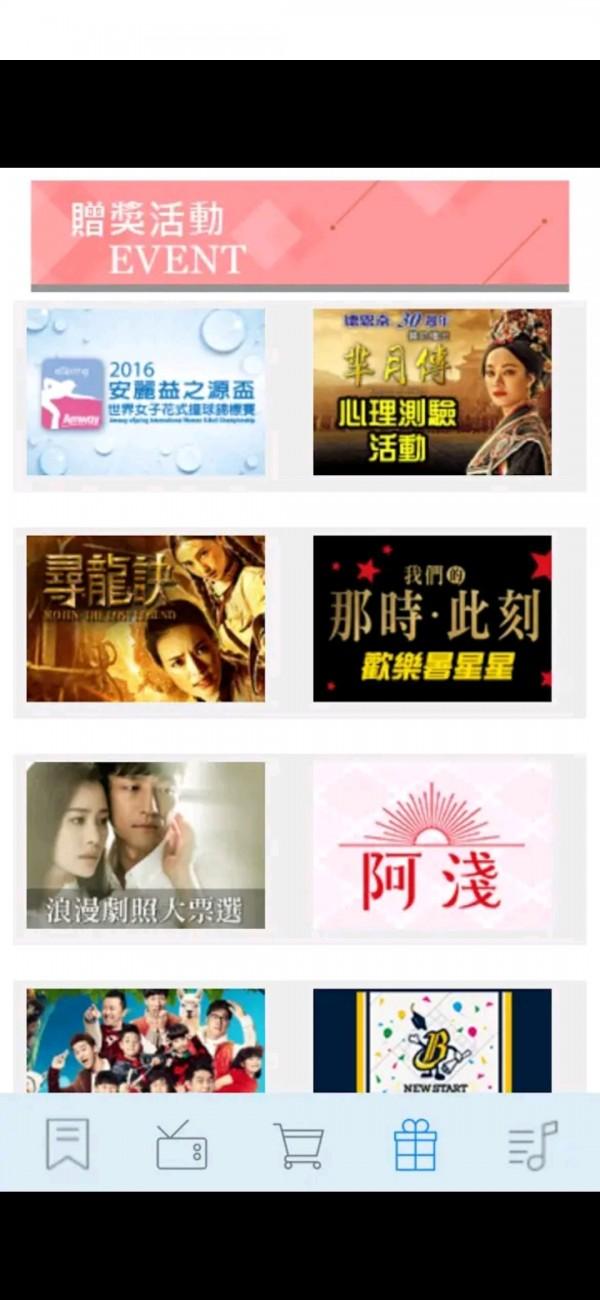Open the NEW START event tile

coord(432,1040)
